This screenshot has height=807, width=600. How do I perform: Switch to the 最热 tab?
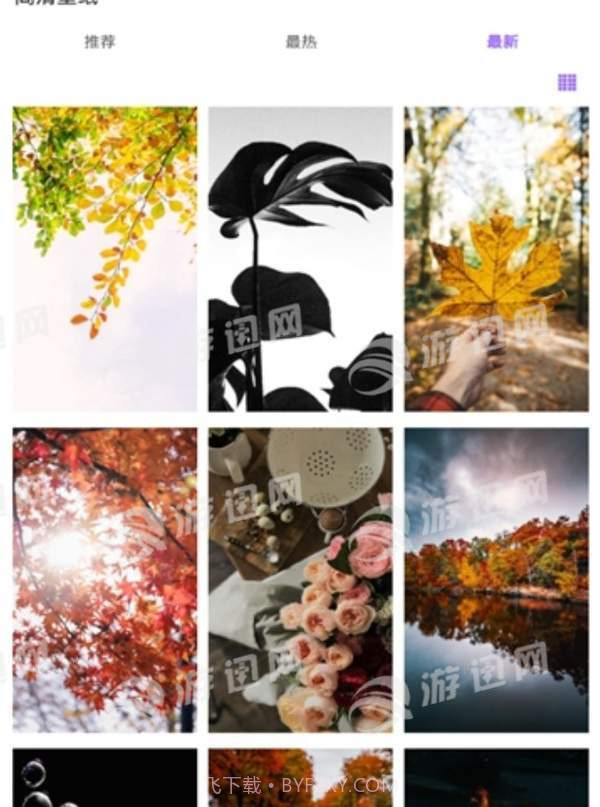coord(301,42)
